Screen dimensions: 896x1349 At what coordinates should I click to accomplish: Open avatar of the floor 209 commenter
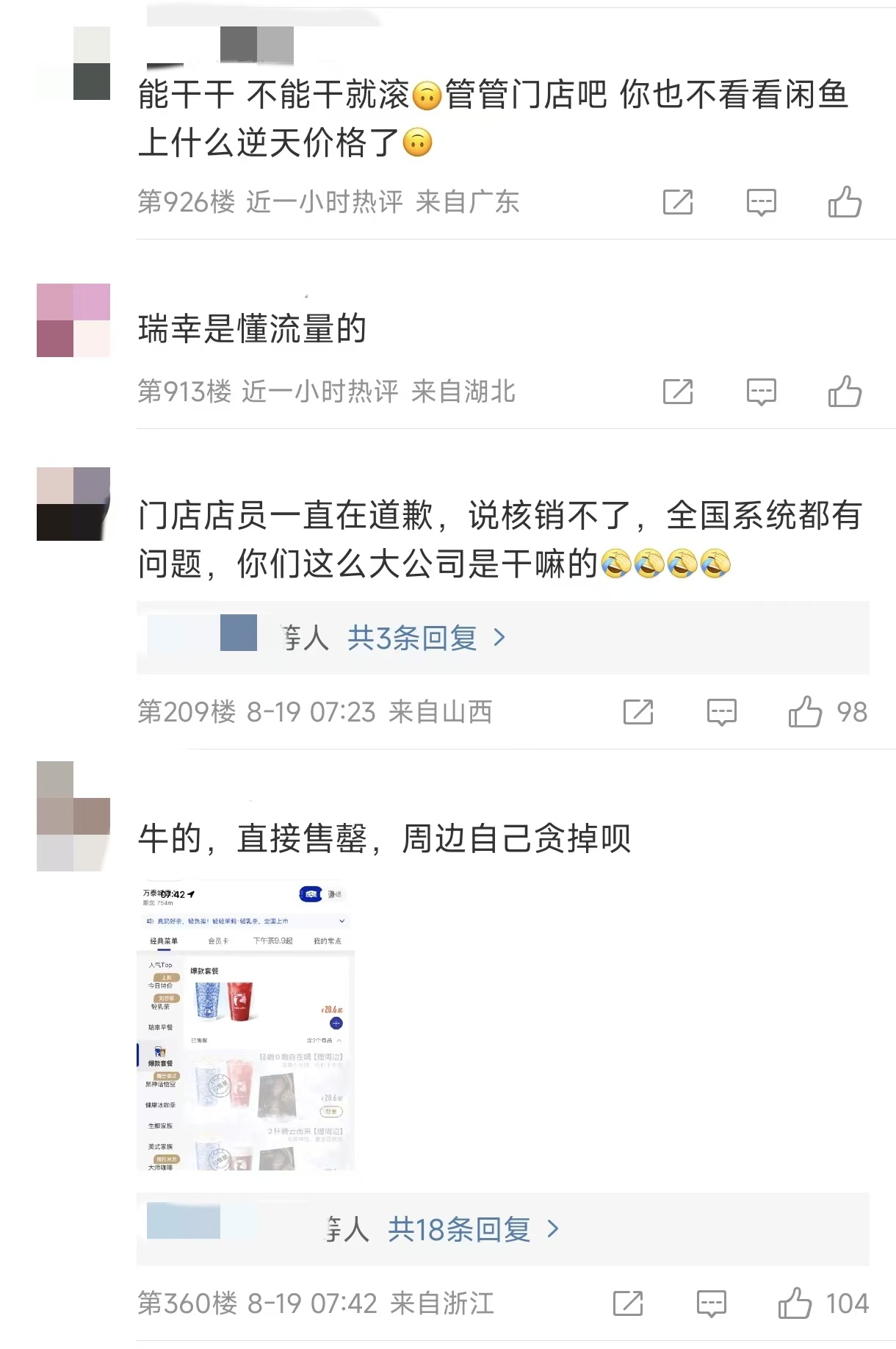(x=73, y=504)
